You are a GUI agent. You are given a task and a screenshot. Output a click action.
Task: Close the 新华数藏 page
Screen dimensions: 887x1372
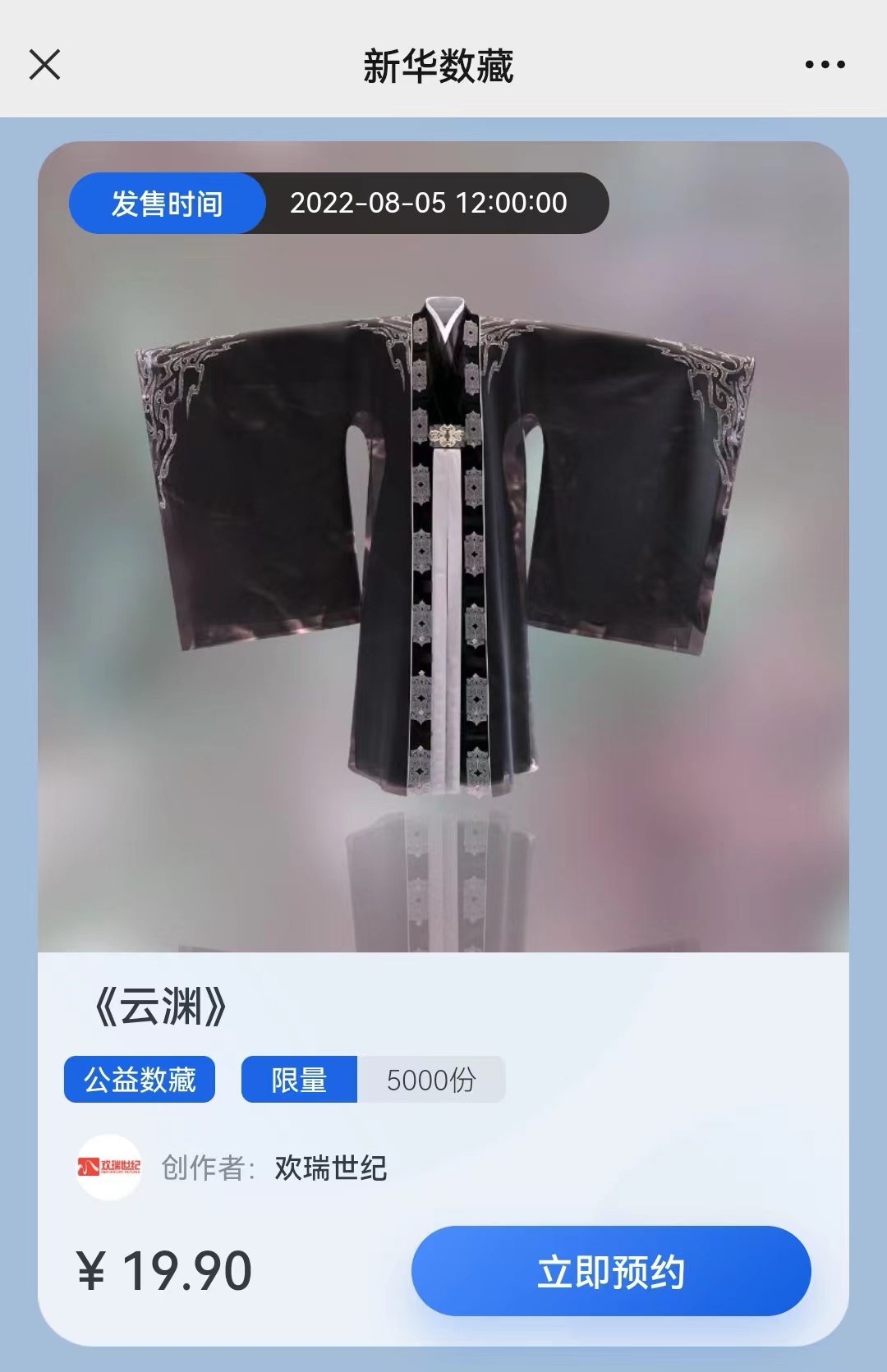point(44,64)
